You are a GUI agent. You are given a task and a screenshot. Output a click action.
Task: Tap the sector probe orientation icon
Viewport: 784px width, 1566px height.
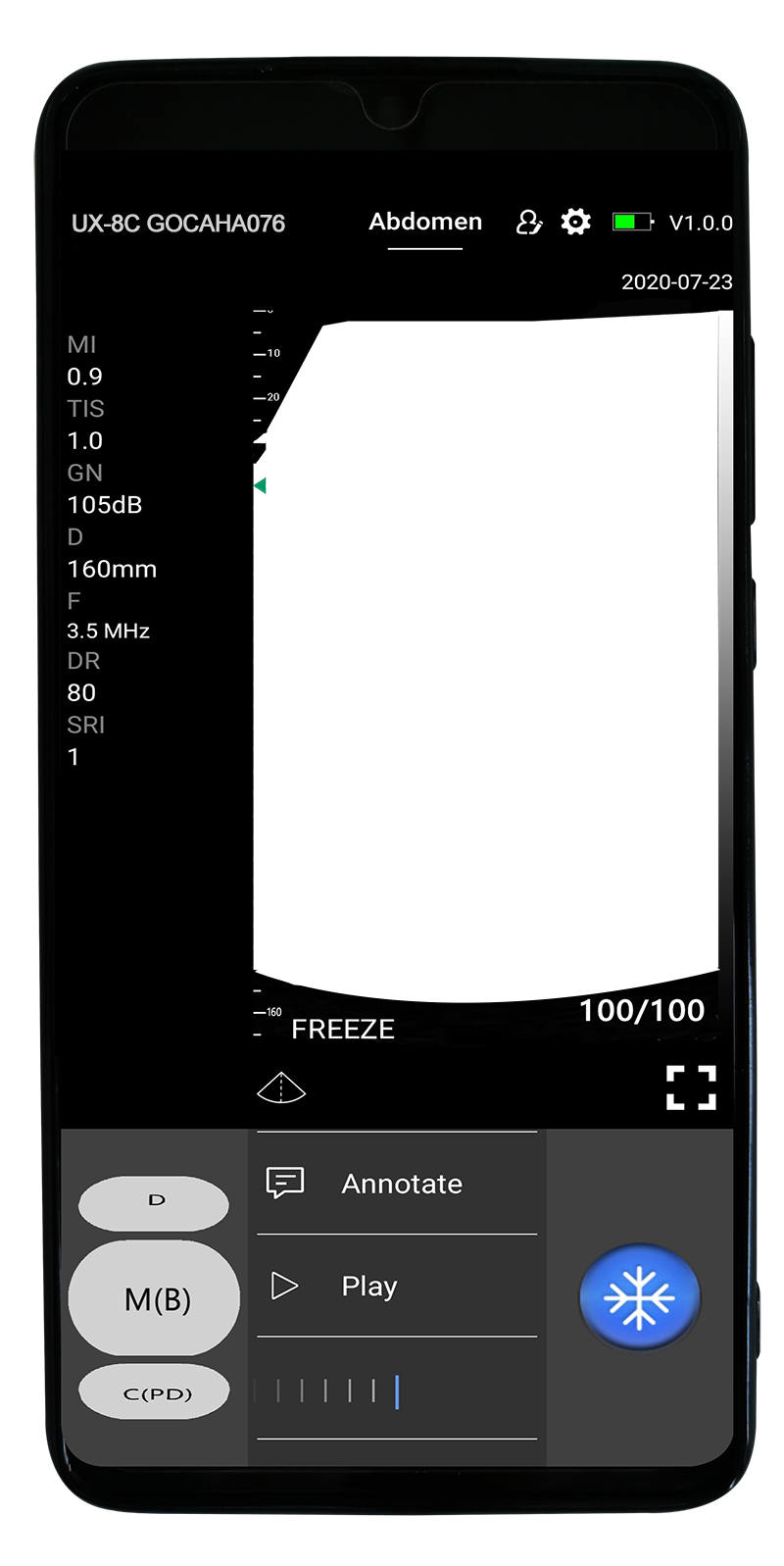[281, 1087]
